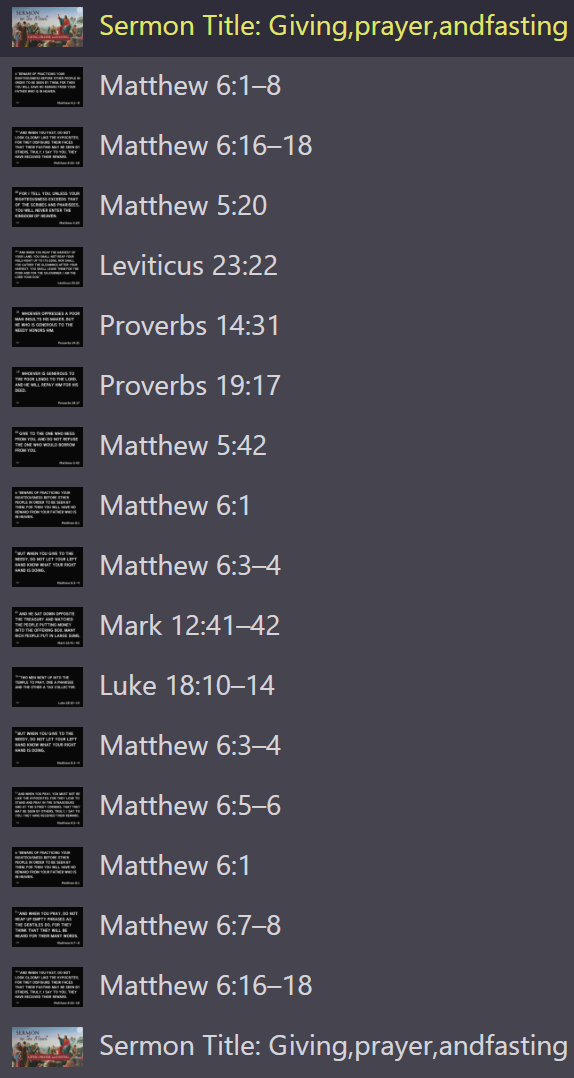Show the Proverbs 14:31 slide

coord(287,326)
